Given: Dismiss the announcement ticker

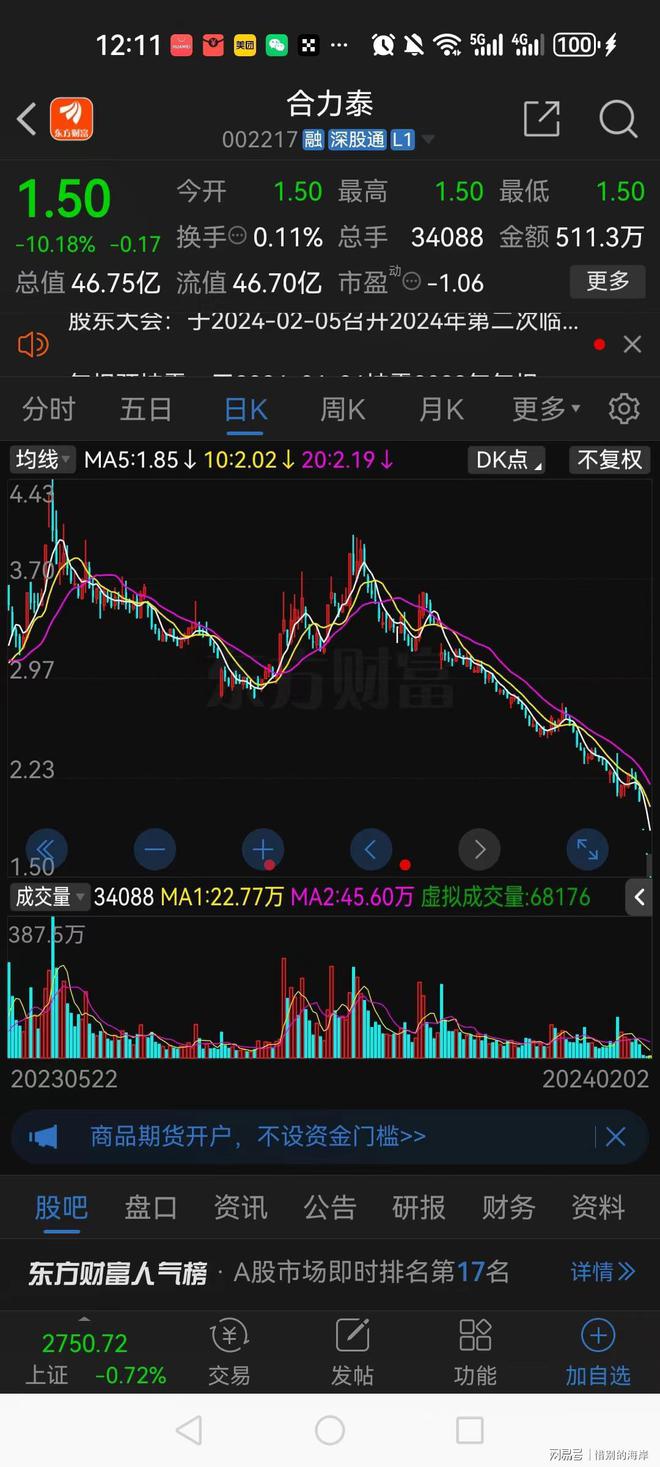Looking at the screenshot, I should pos(632,344).
